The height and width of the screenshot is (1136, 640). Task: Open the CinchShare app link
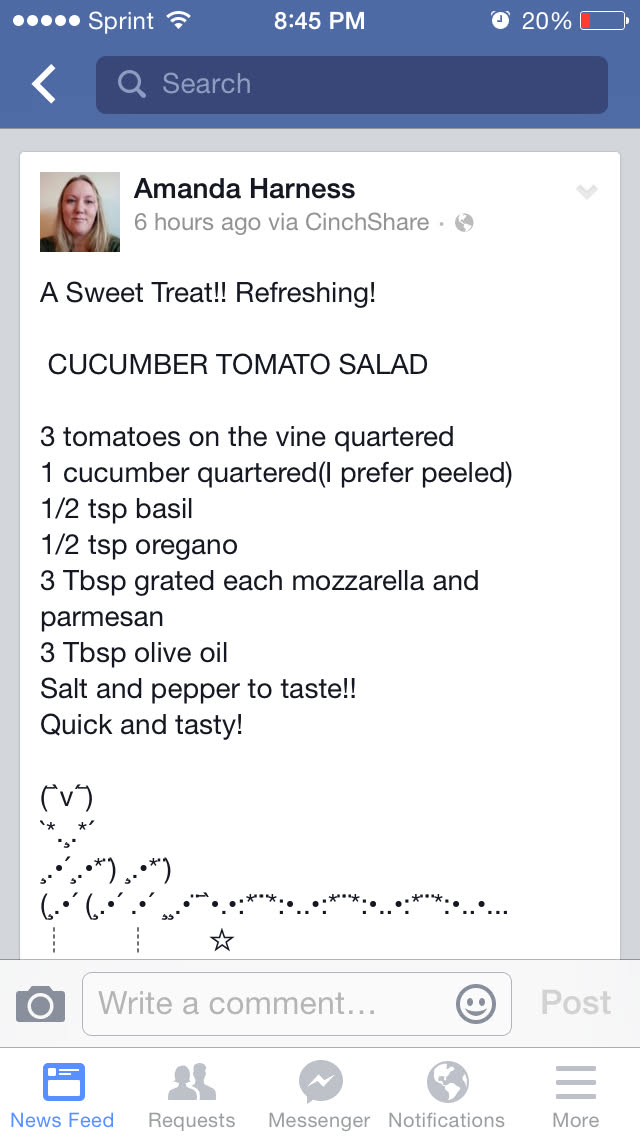(x=381, y=223)
